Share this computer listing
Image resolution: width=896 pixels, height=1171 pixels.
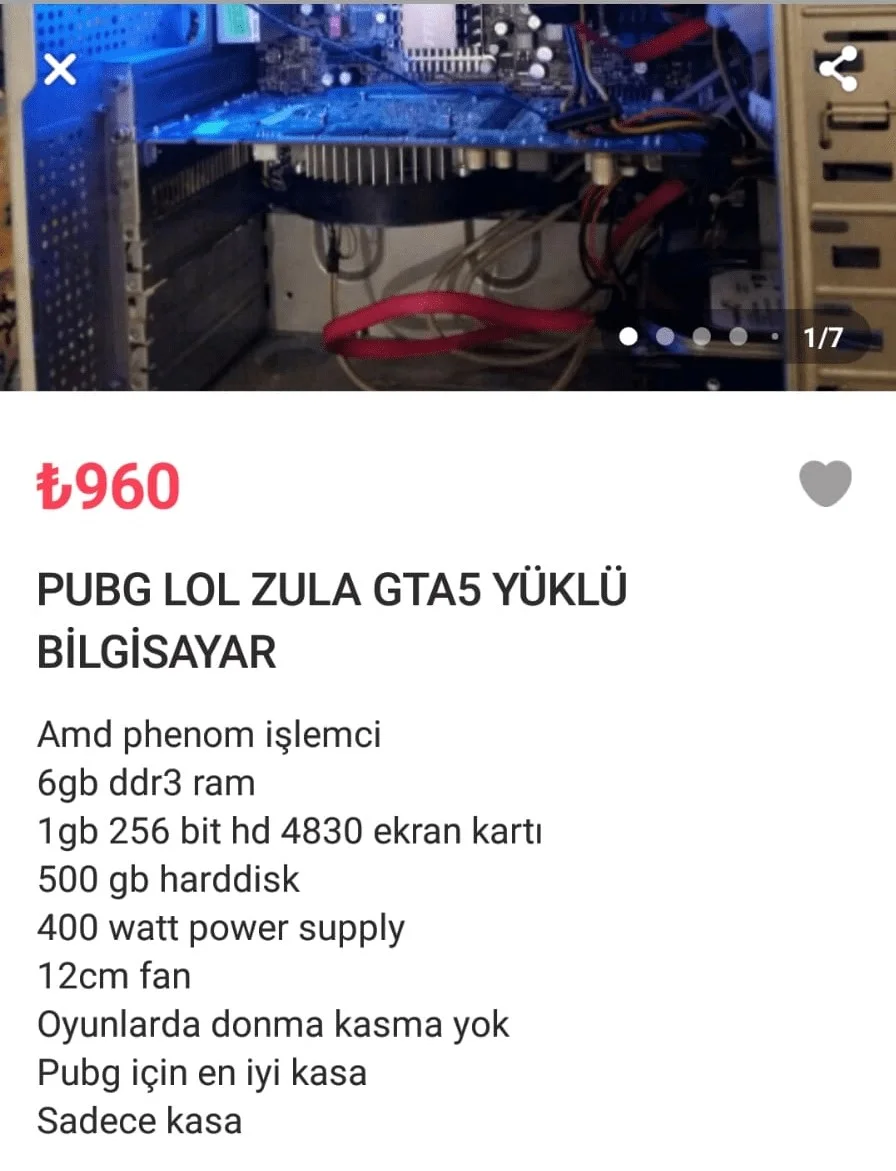click(838, 69)
